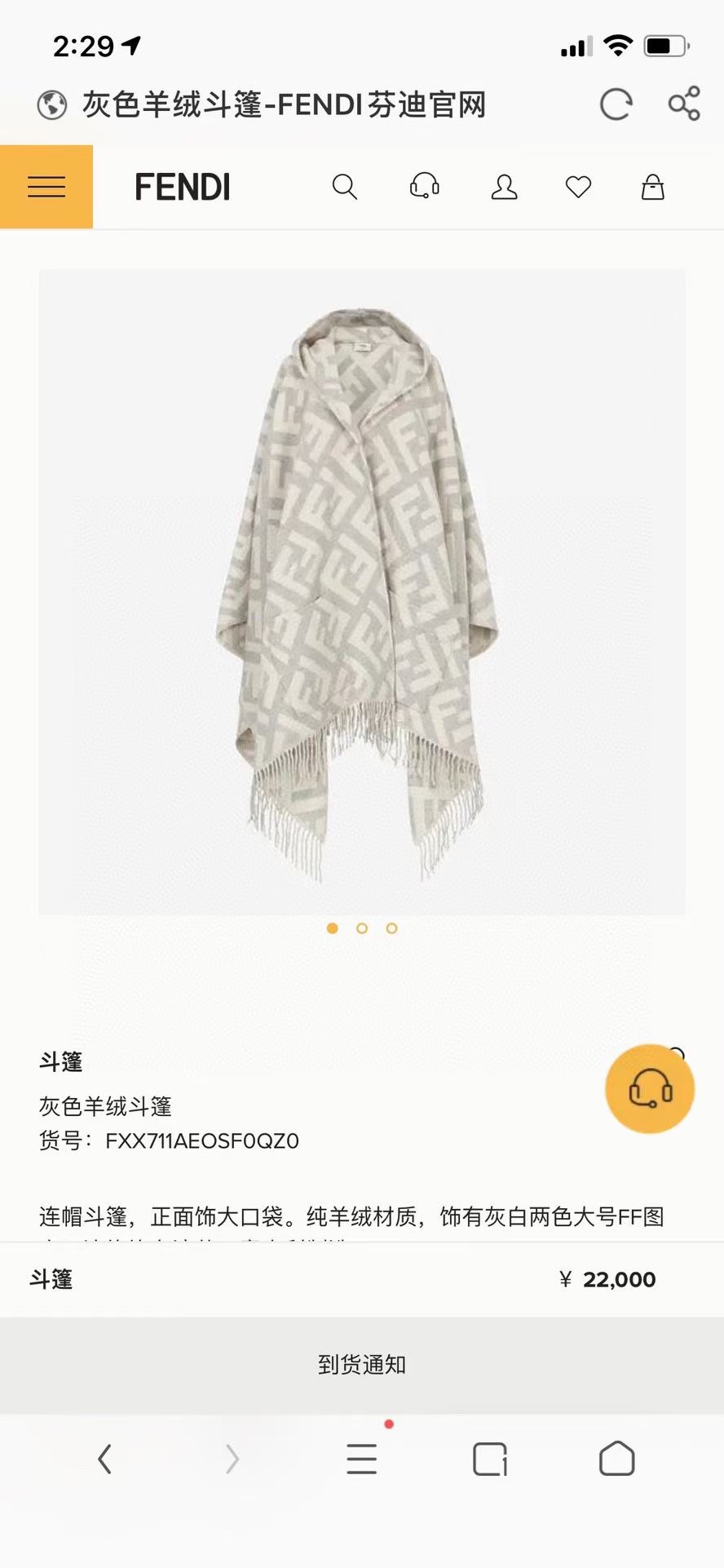
Task: Open the shopping bag
Action: click(x=652, y=187)
